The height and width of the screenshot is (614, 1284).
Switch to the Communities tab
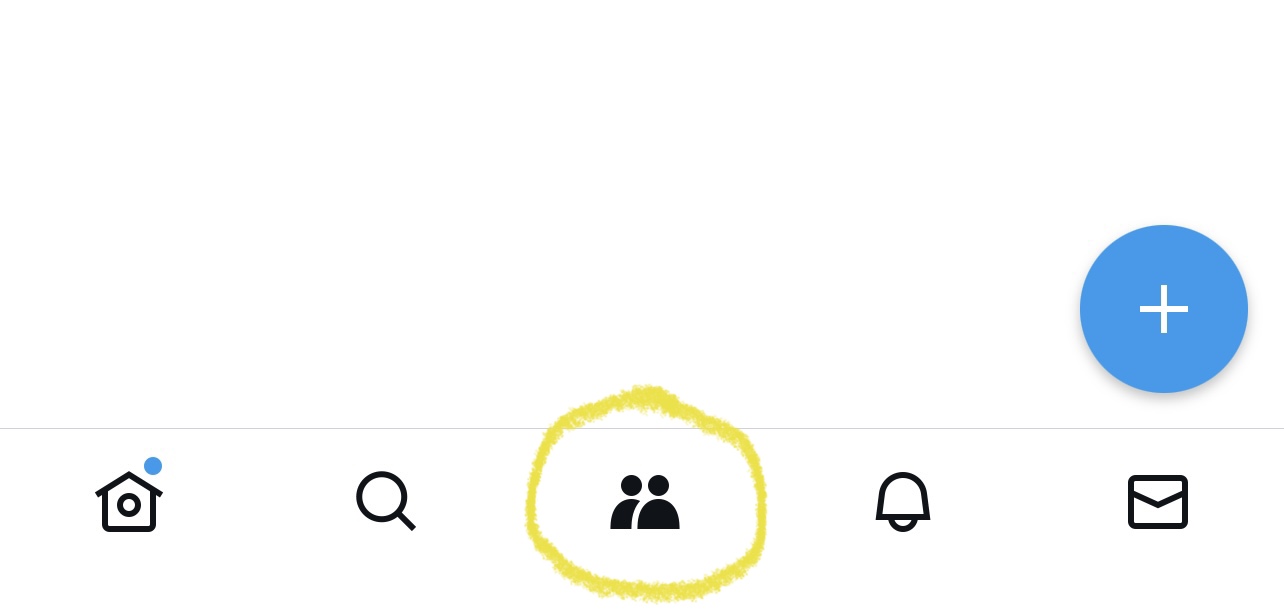[645, 501]
